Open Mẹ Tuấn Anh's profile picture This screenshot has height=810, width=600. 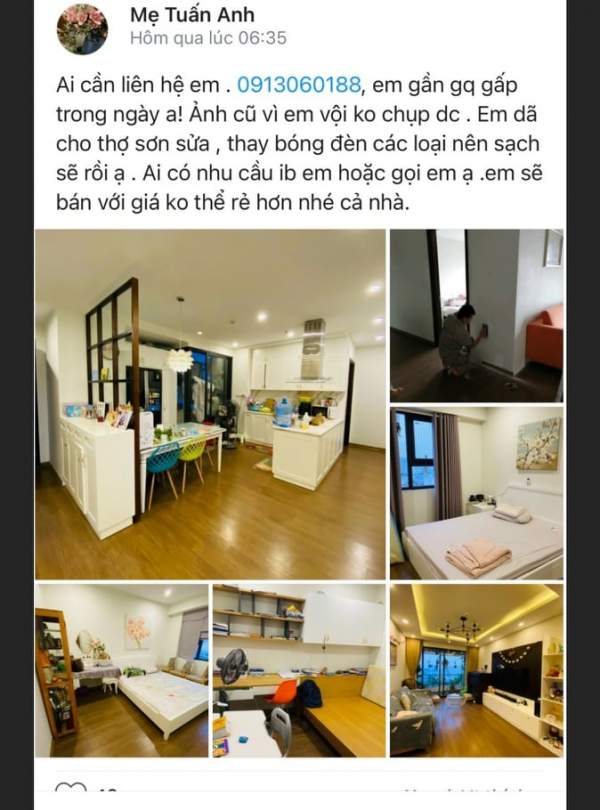[82, 28]
